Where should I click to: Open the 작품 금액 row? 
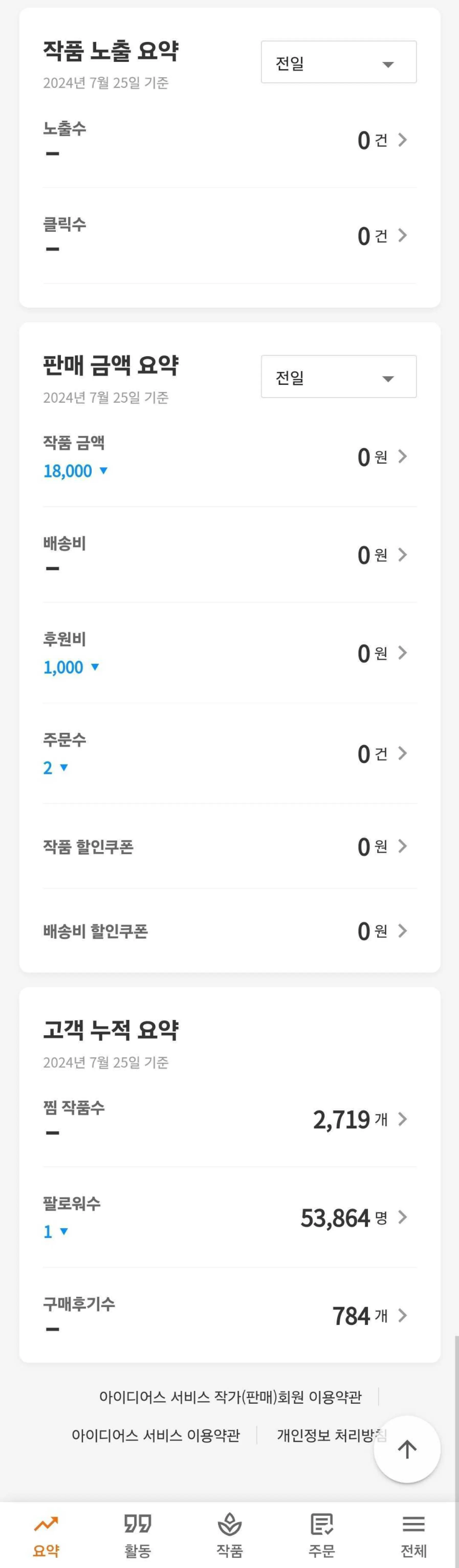(402, 456)
